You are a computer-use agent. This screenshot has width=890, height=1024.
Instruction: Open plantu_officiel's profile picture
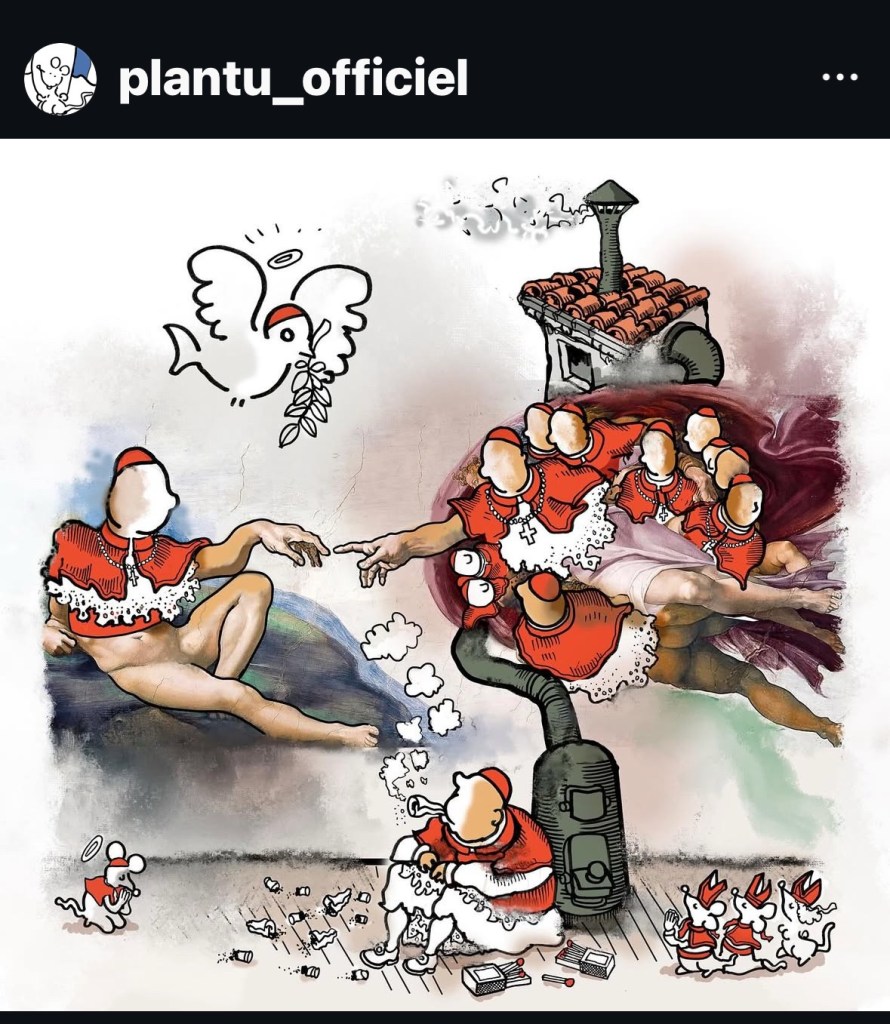(61, 78)
